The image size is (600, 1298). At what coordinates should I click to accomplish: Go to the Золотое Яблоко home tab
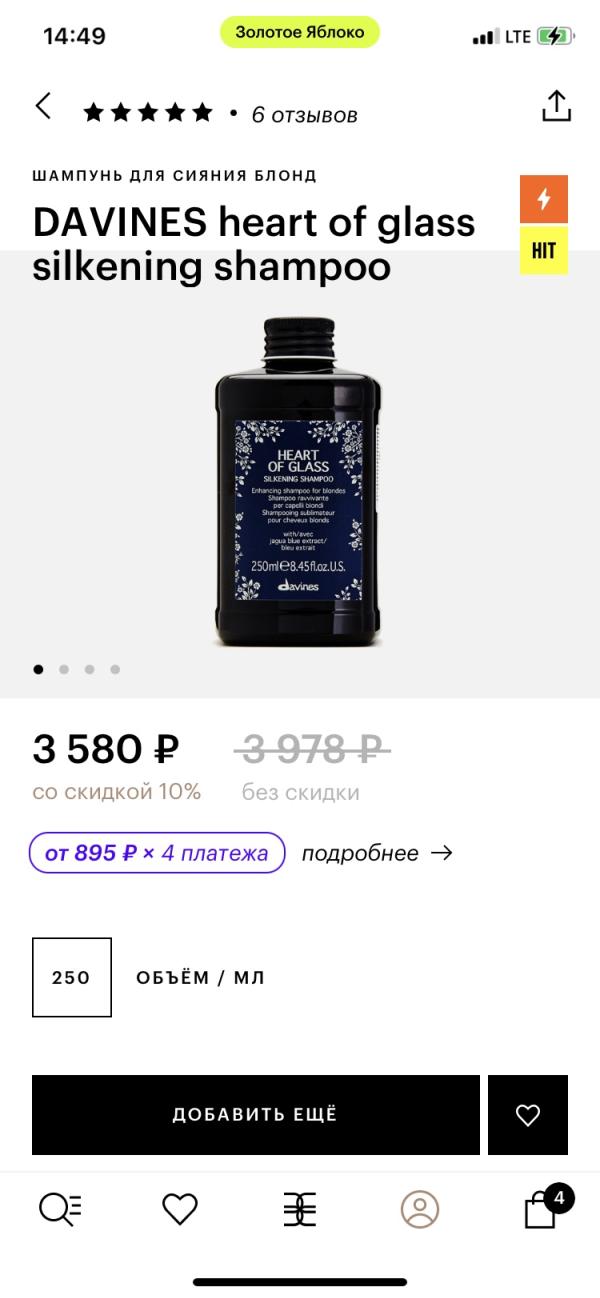pyautogui.click(x=300, y=1210)
